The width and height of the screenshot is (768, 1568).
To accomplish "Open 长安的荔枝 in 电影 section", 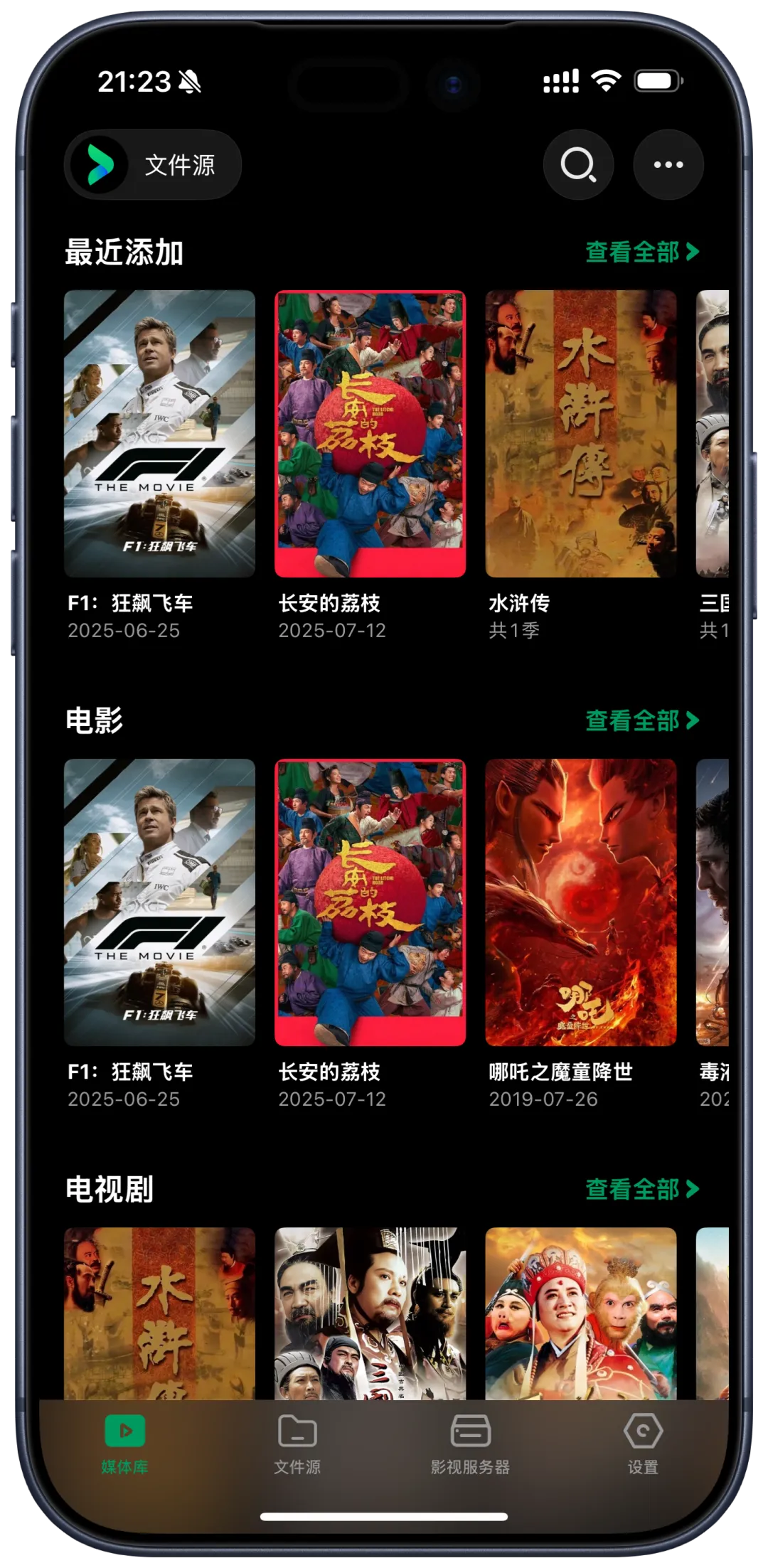I will coord(370,902).
